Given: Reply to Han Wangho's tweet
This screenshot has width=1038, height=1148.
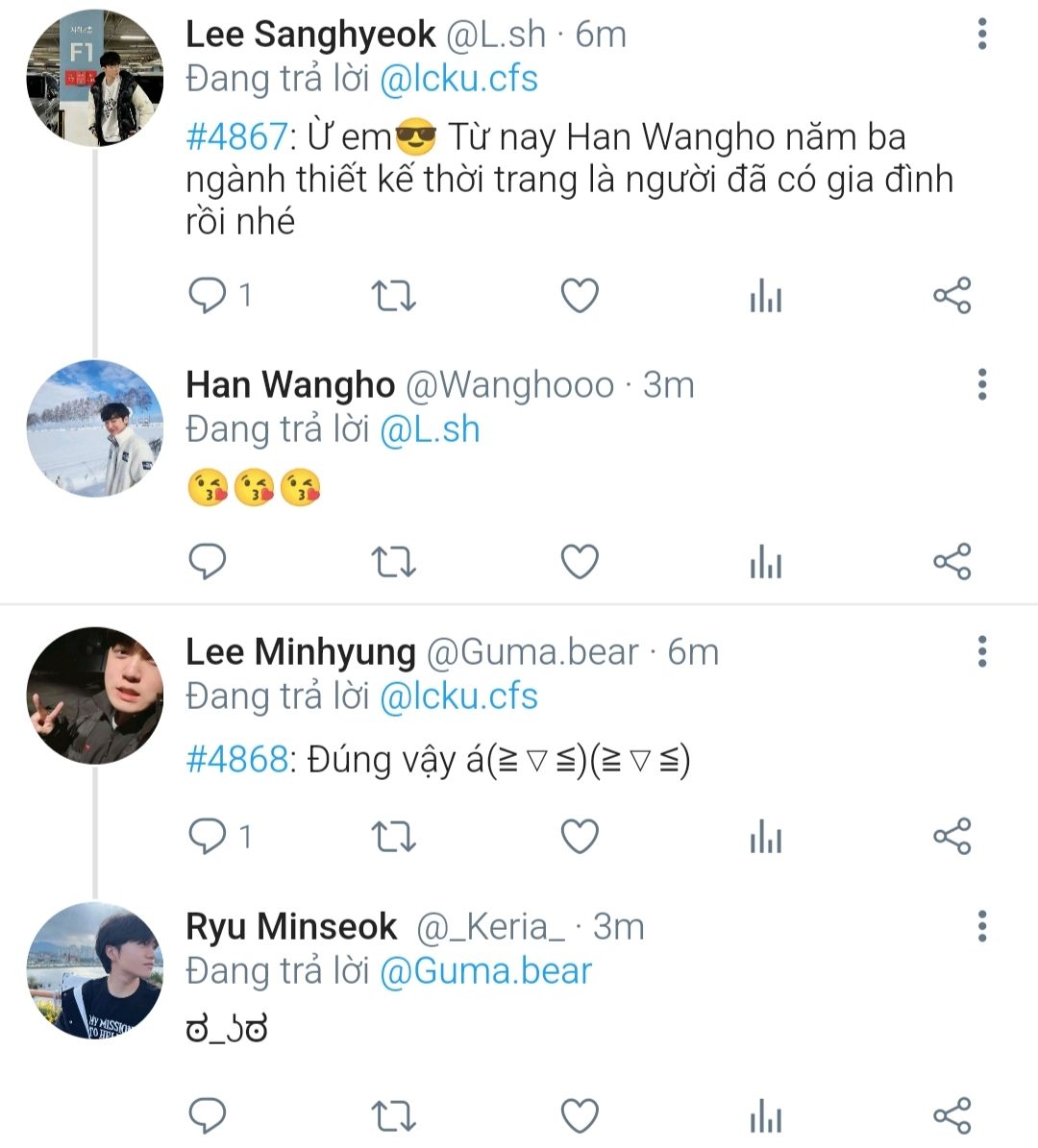Looking at the screenshot, I should (x=207, y=562).
